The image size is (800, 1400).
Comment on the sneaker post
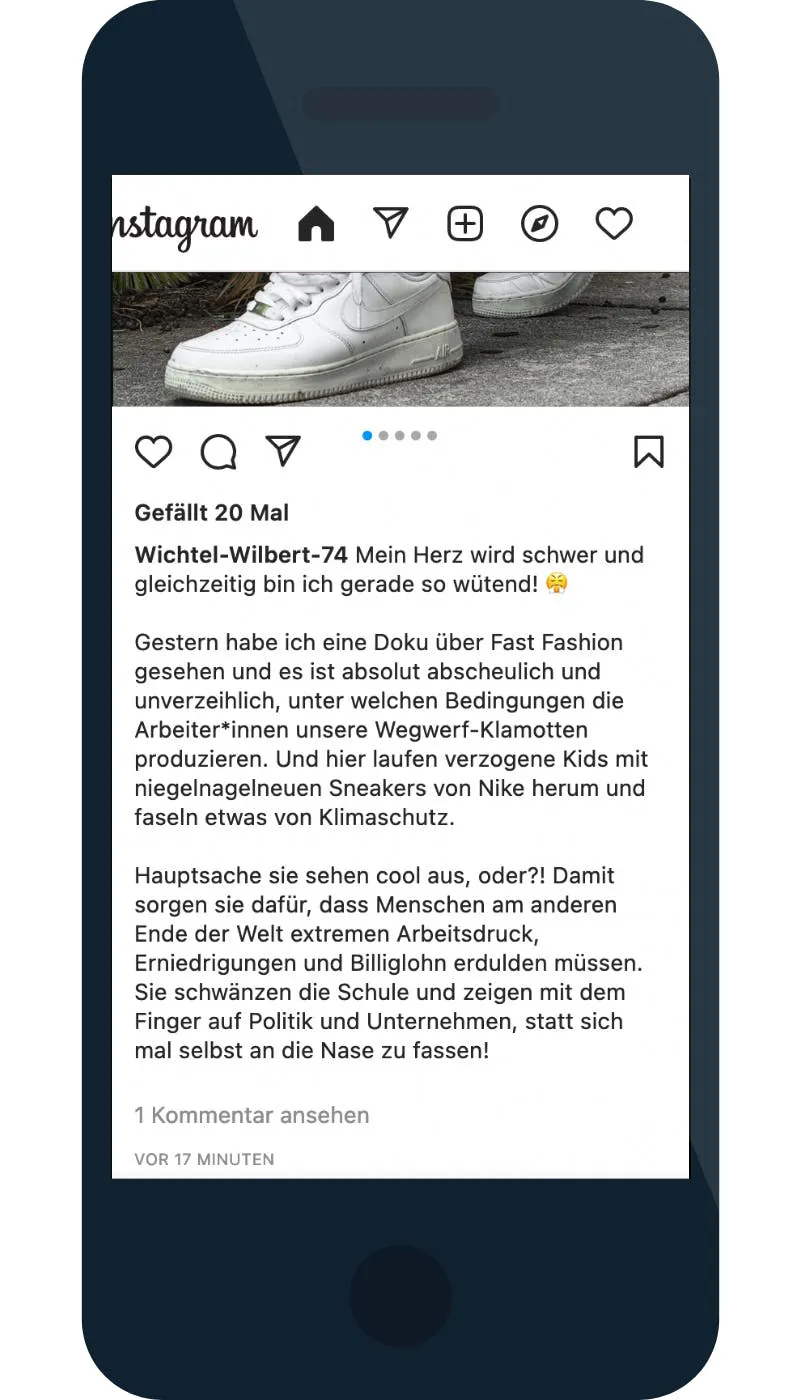tap(218, 453)
